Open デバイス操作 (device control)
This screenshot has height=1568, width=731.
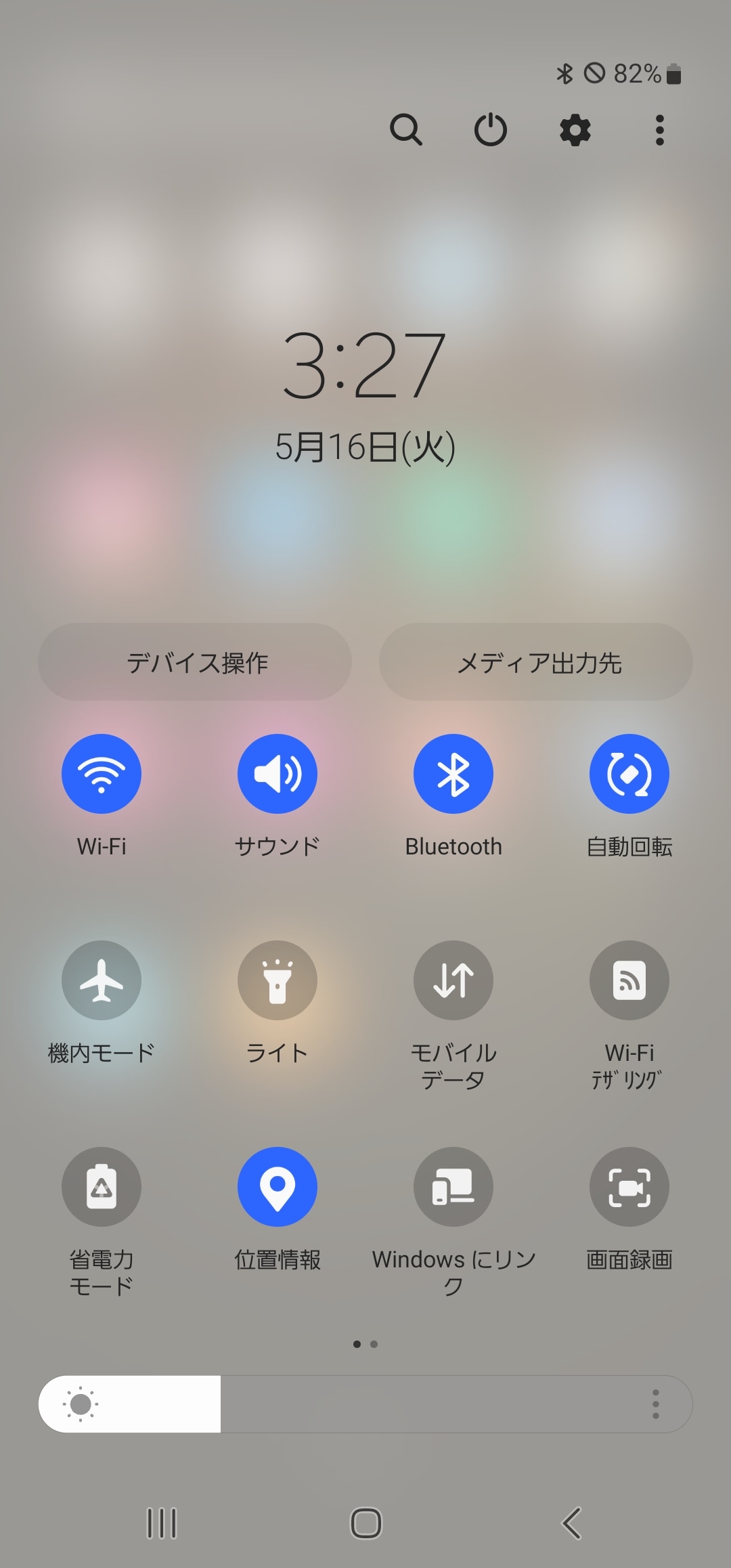pos(195,662)
